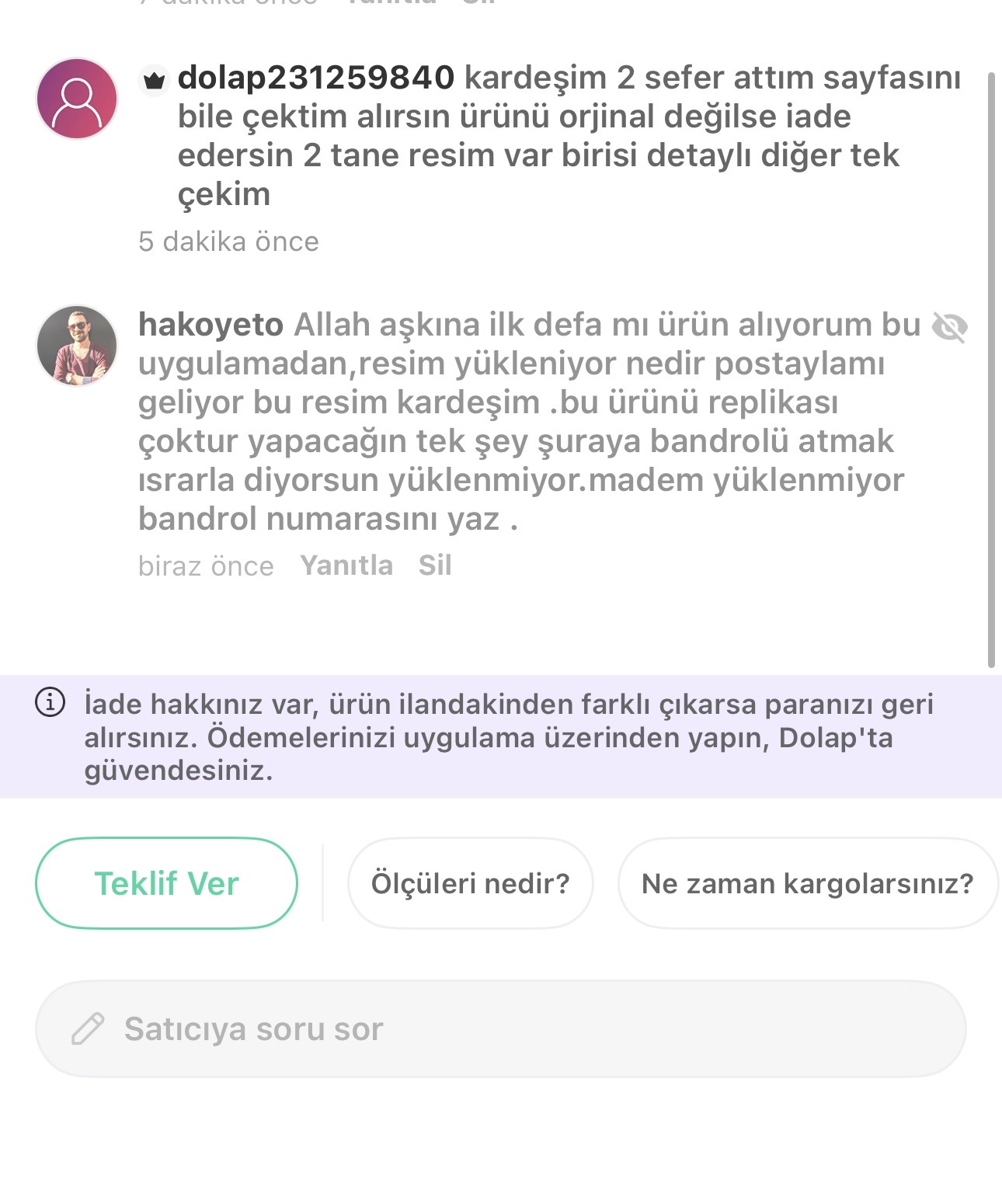1002x1204 pixels.
Task: Open the dolap231259840 username
Action: point(315,78)
